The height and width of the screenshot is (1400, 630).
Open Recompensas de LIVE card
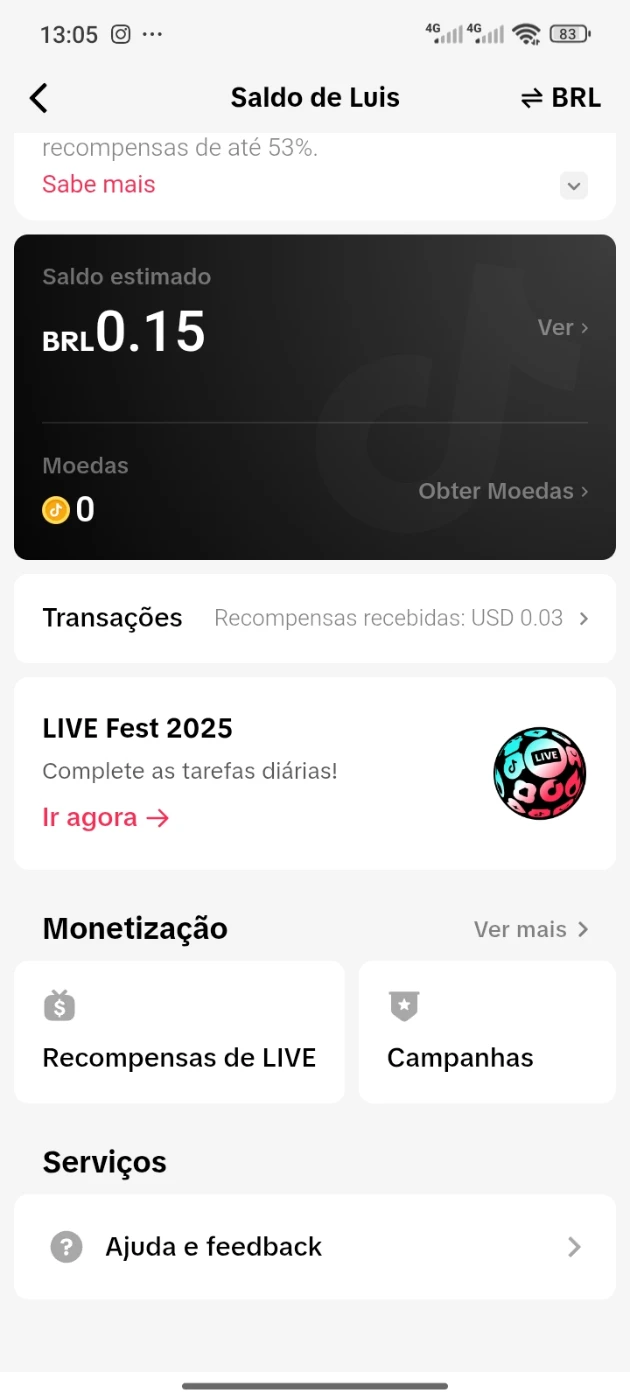pos(179,1032)
